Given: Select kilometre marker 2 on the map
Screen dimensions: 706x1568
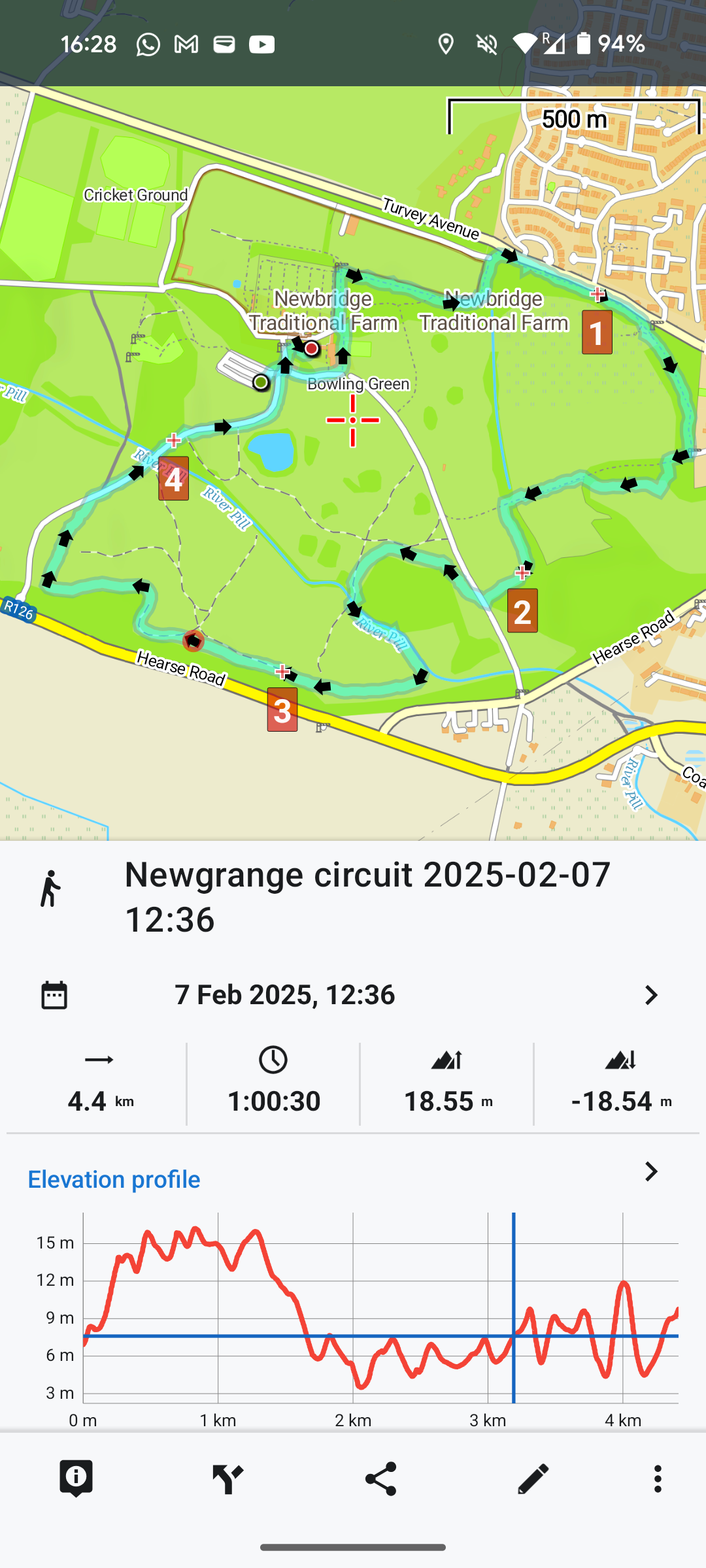Looking at the screenshot, I should pyautogui.click(x=522, y=611).
